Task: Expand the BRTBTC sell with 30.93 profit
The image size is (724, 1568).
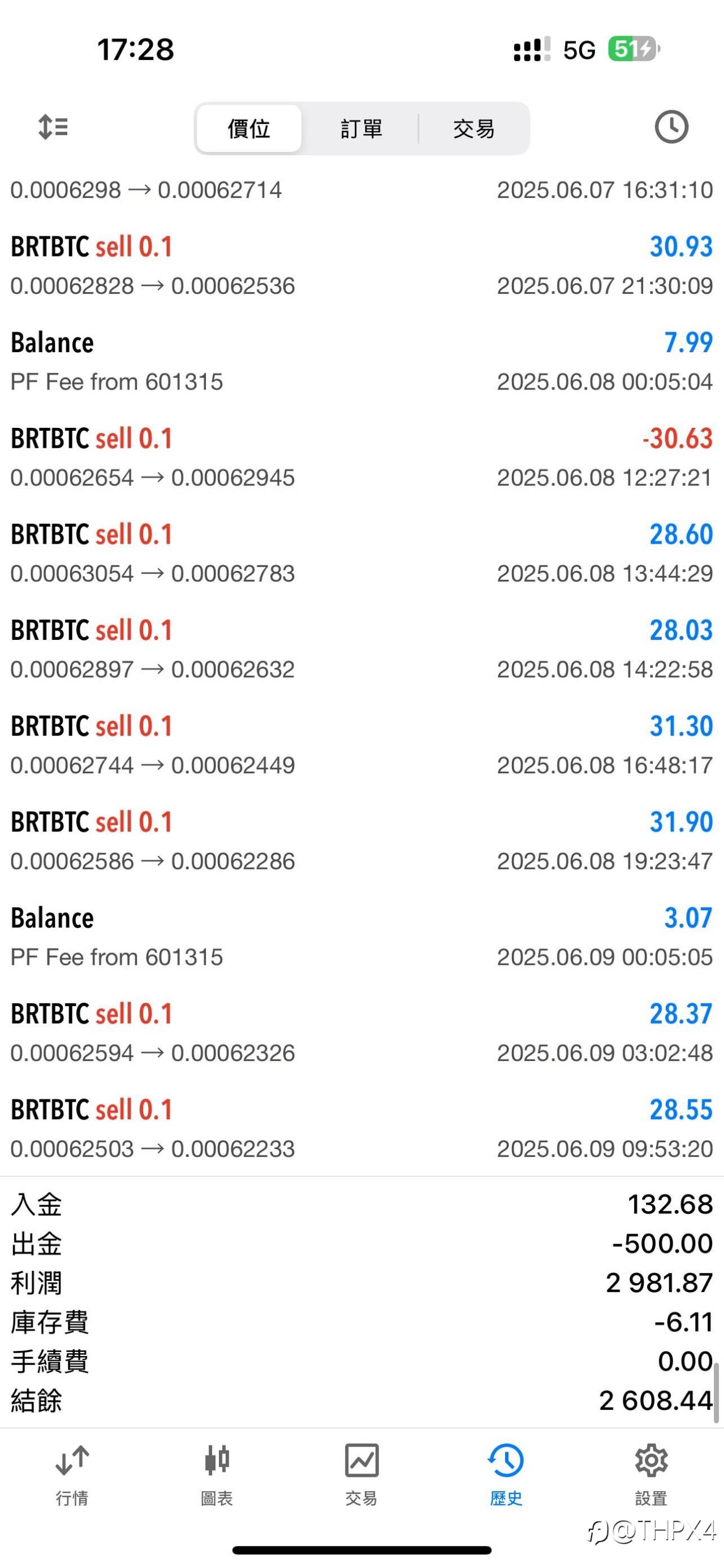Action: click(361, 266)
